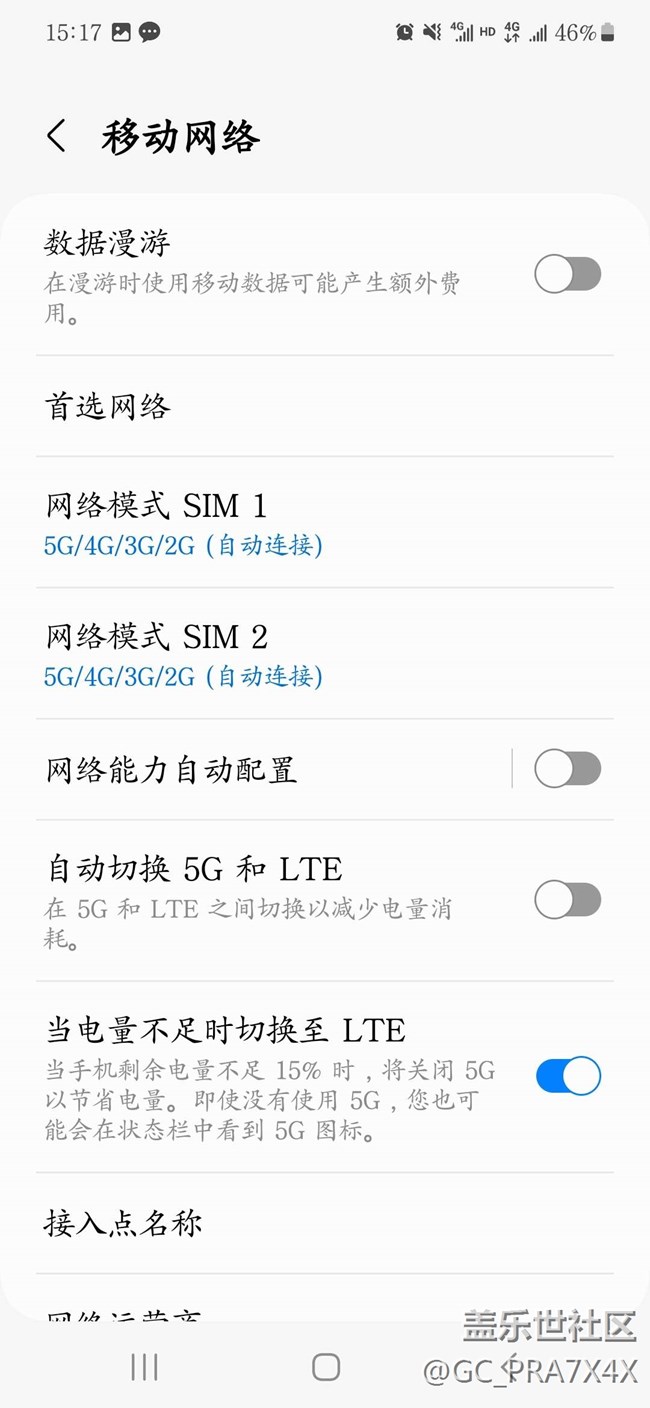Go back from 移动网络 settings
Image resolution: width=650 pixels, height=1408 pixels.
coord(57,136)
